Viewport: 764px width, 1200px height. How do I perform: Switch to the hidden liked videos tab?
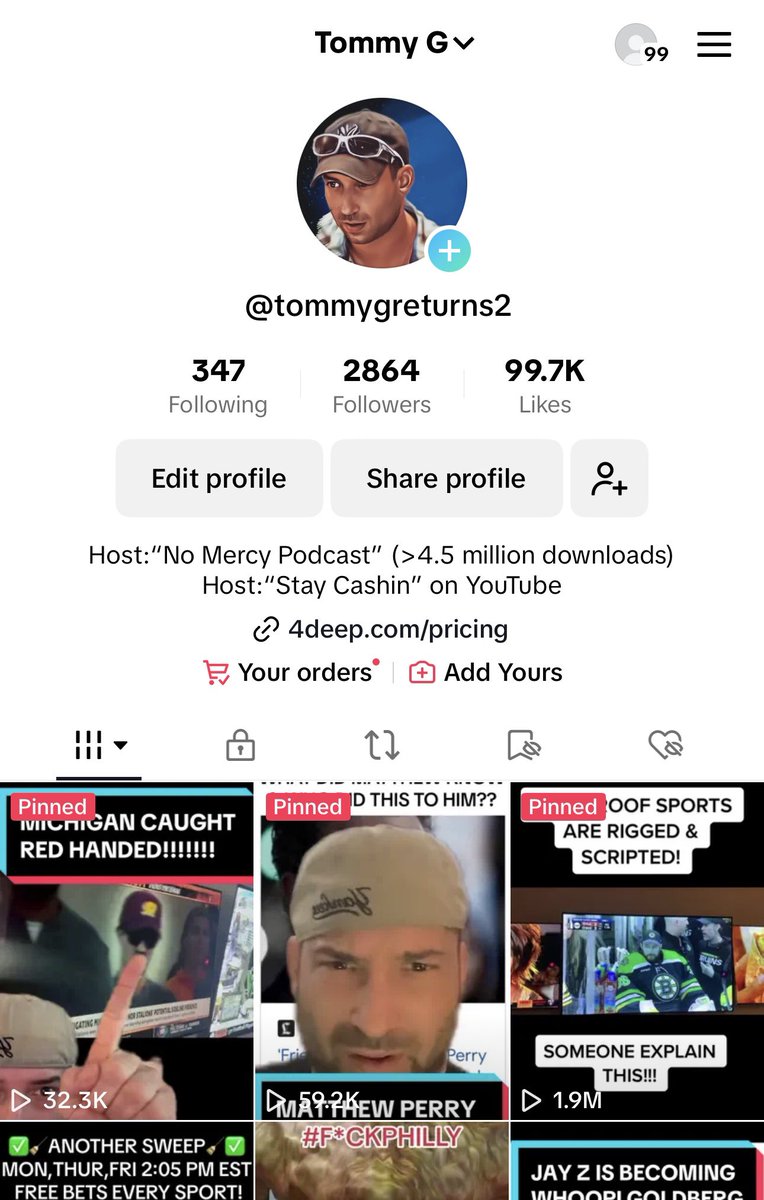click(x=665, y=744)
